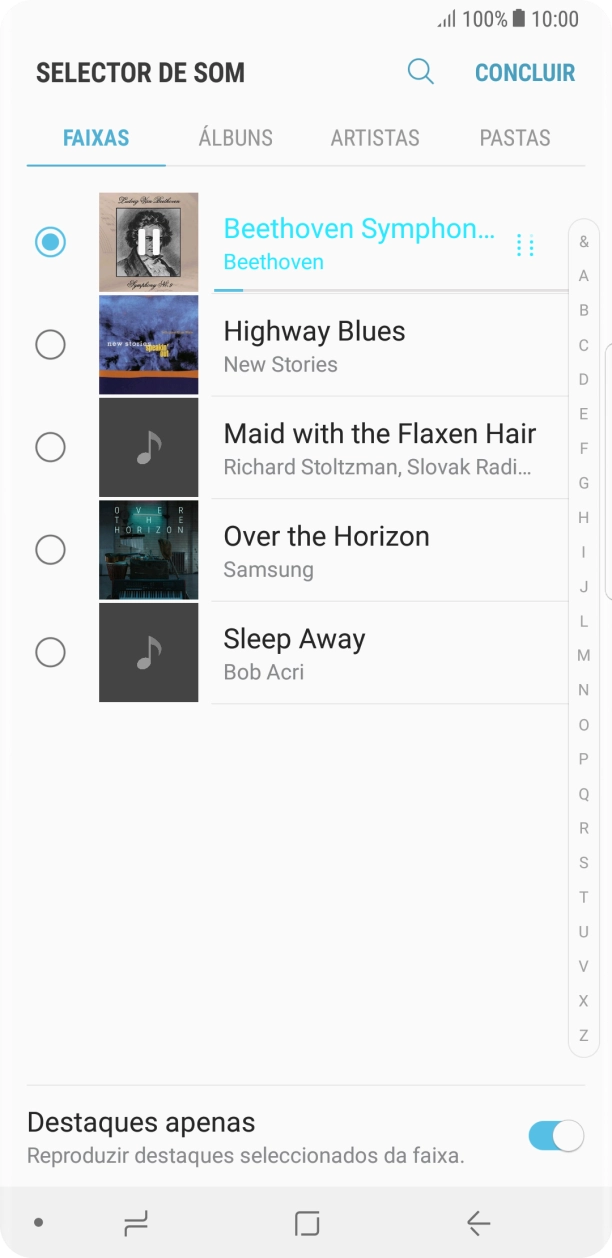Screen dimensions: 612x1258
Task: Open recent apps from navigation bar
Action: pos(135,1222)
